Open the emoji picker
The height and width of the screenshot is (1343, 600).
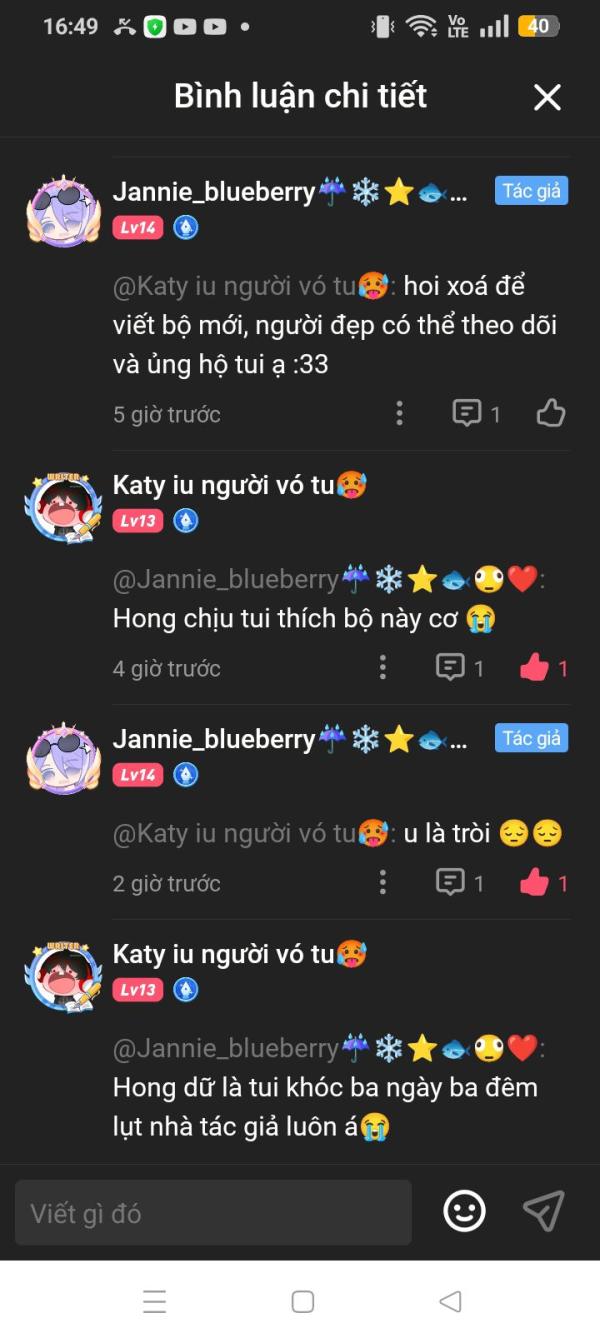(x=464, y=1212)
